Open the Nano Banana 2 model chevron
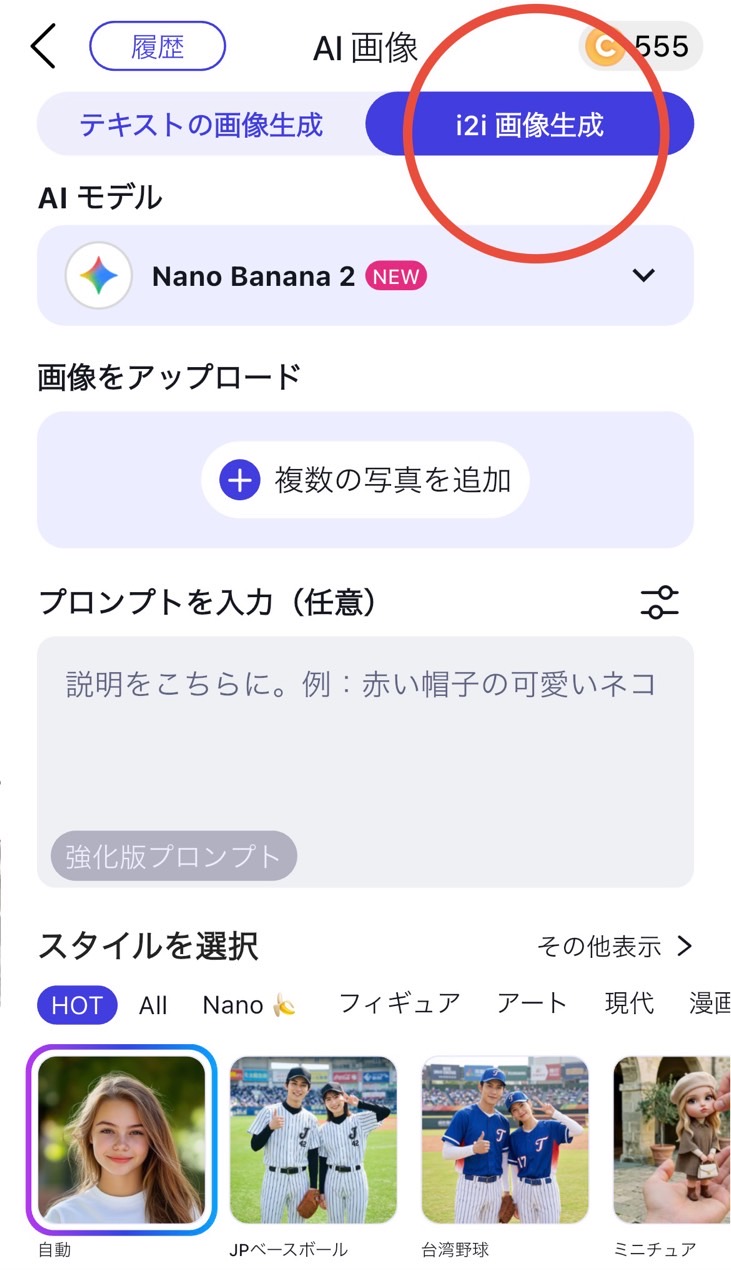The height and width of the screenshot is (1280, 731). (643, 275)
